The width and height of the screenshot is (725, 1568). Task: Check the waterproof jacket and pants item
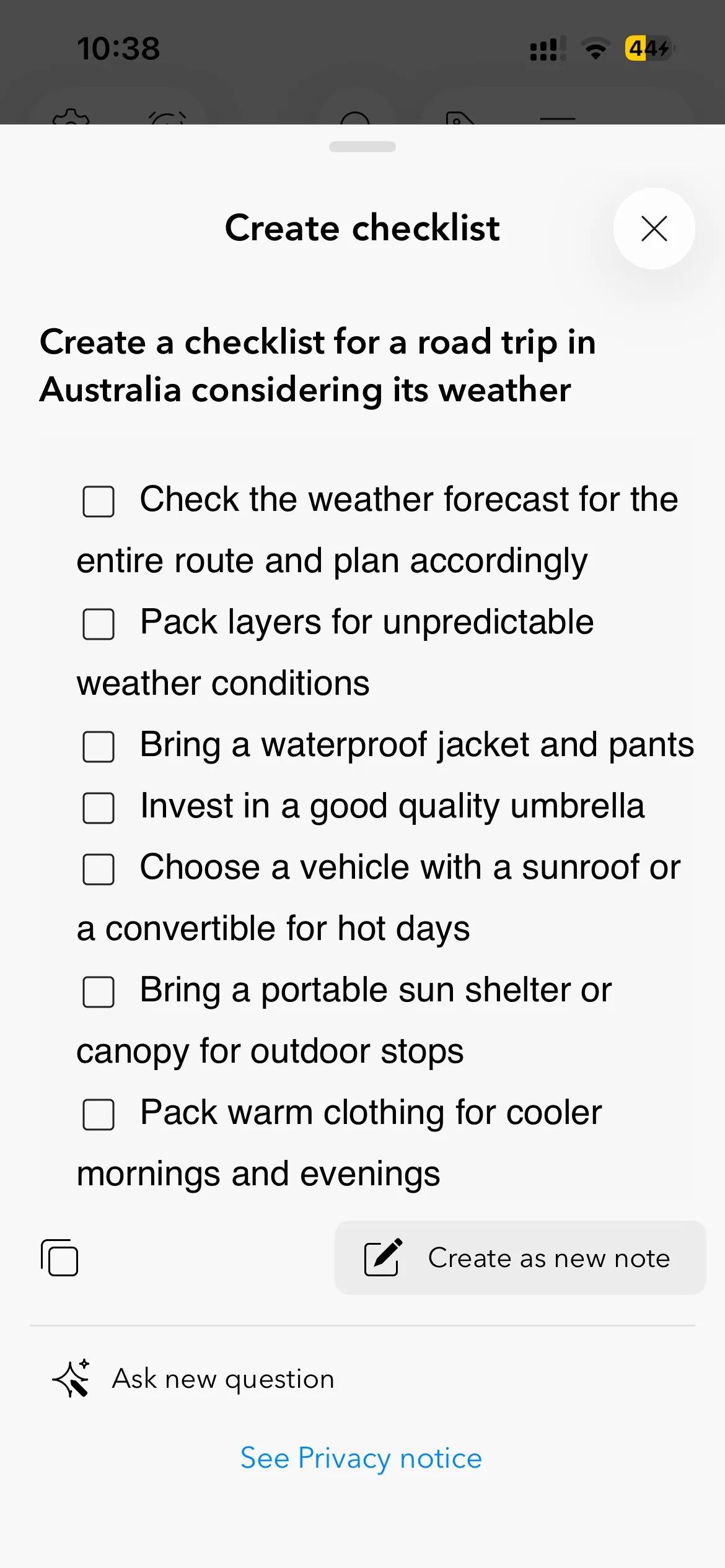click(98, 746)
